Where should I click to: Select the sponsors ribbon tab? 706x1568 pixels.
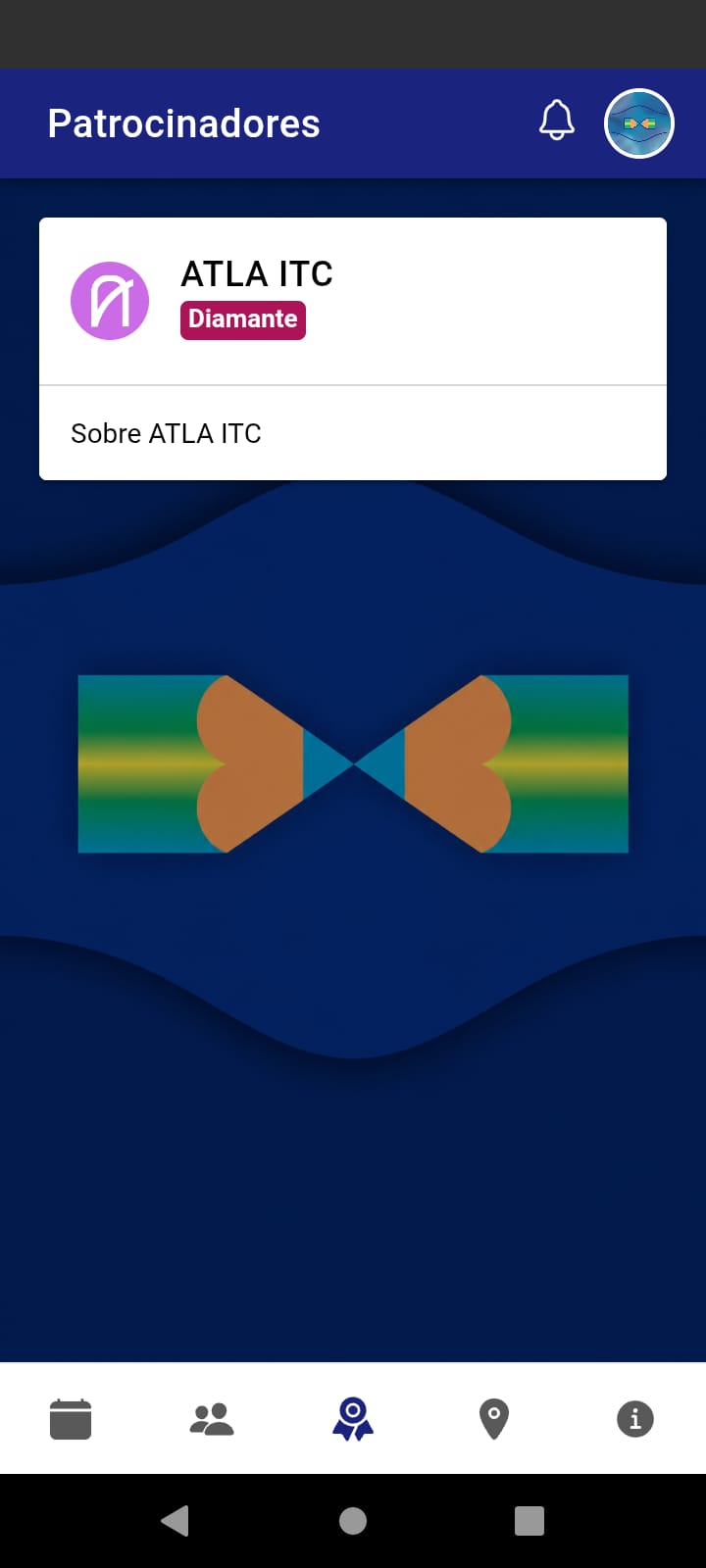tap(353, 1418)
